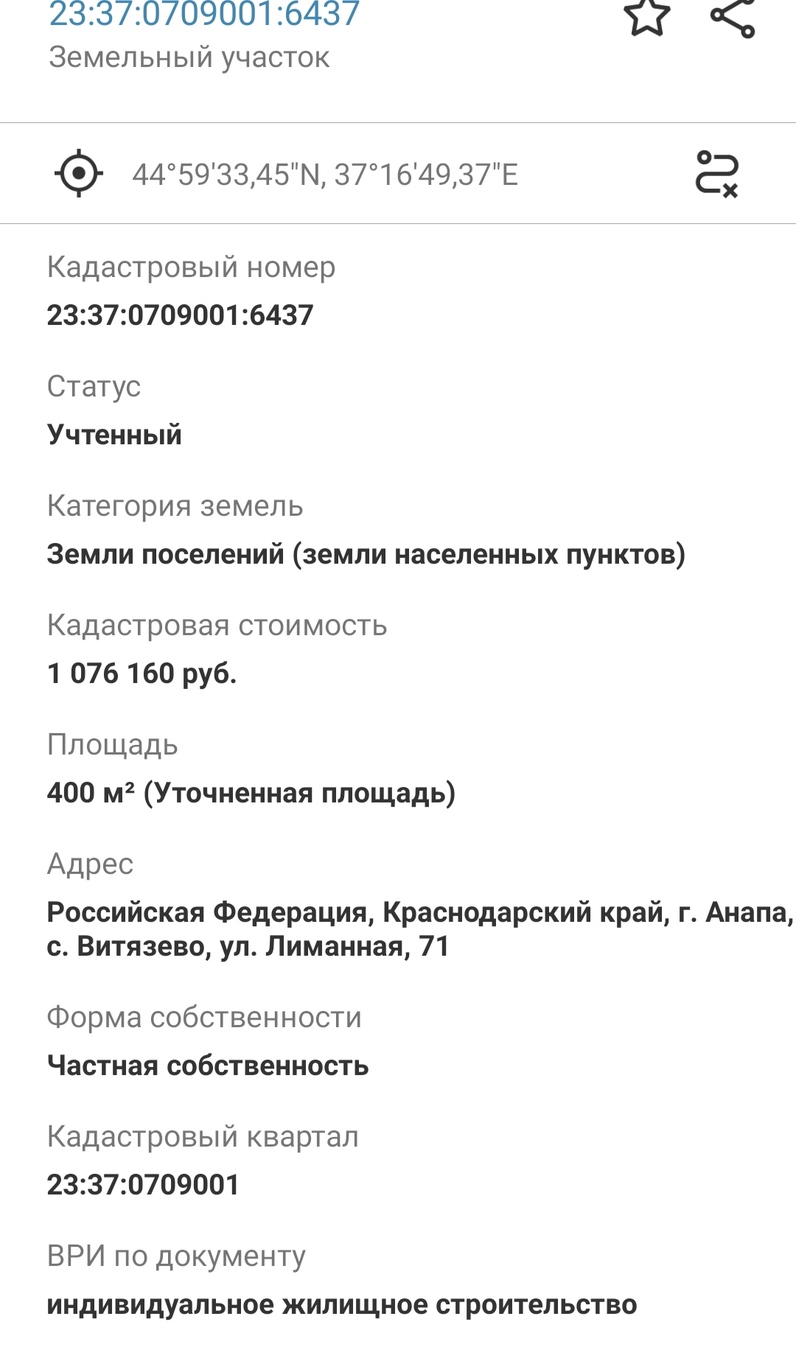Share this cadastral parcel
The height and width of the screenshot is (1350, 796).
[x=733, y=17]
